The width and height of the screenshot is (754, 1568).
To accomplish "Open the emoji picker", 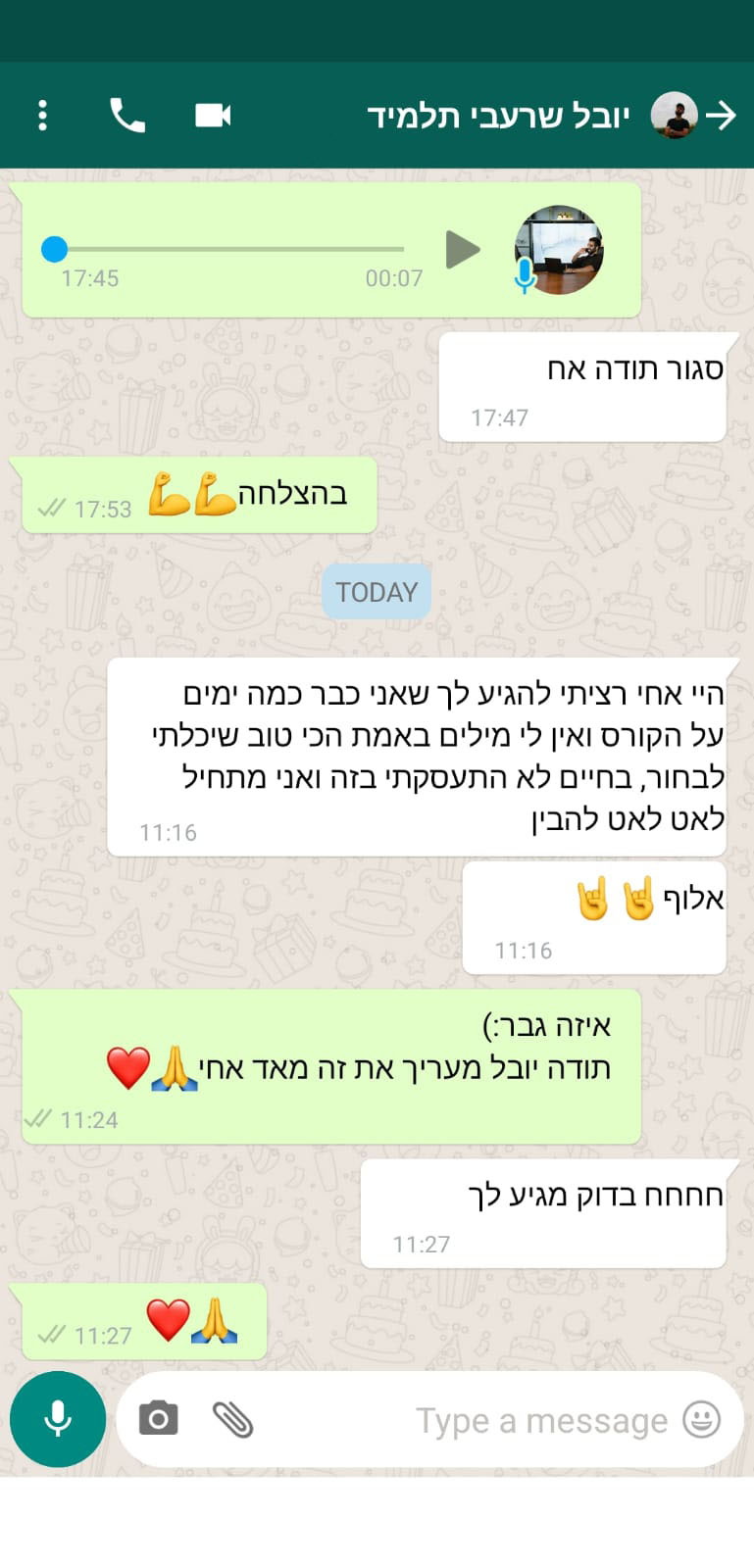I will (x=701, y=1419).
